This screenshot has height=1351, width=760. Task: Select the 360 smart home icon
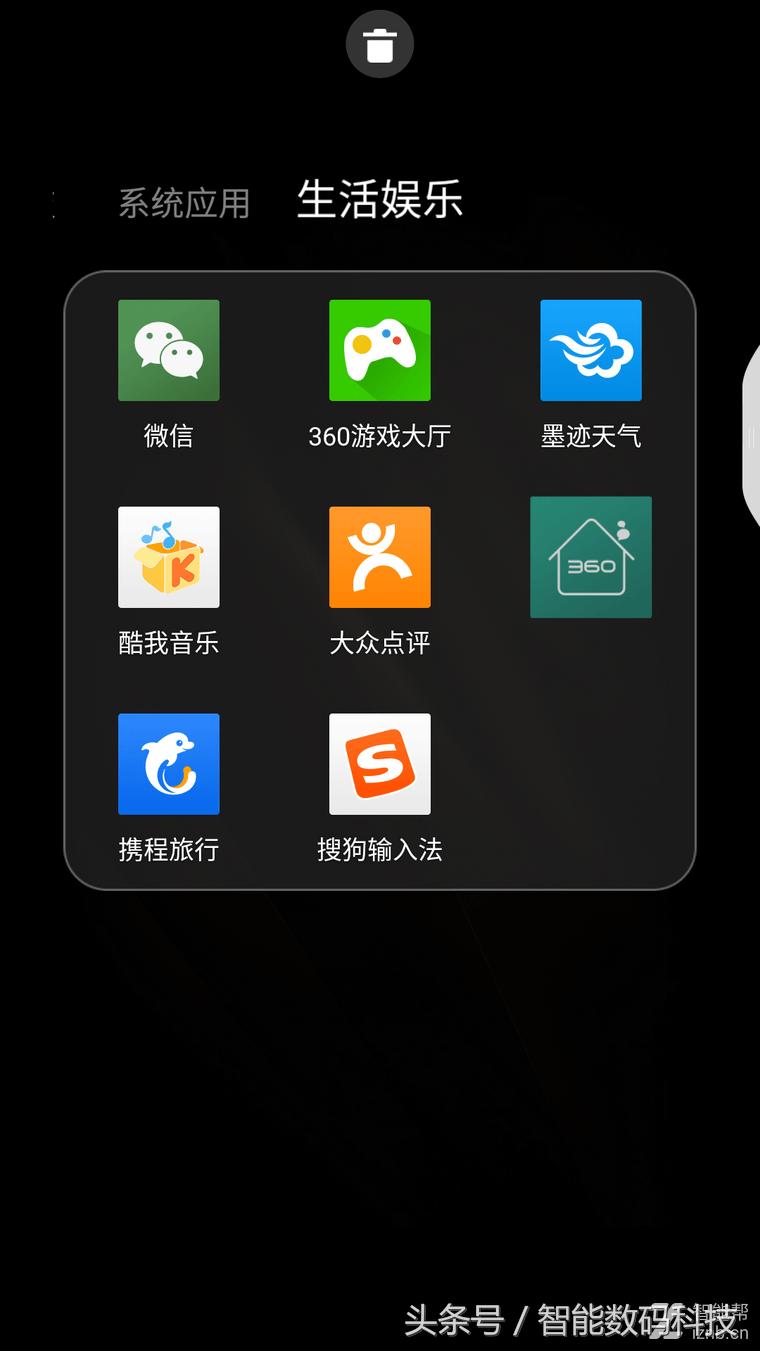(591, 557)
